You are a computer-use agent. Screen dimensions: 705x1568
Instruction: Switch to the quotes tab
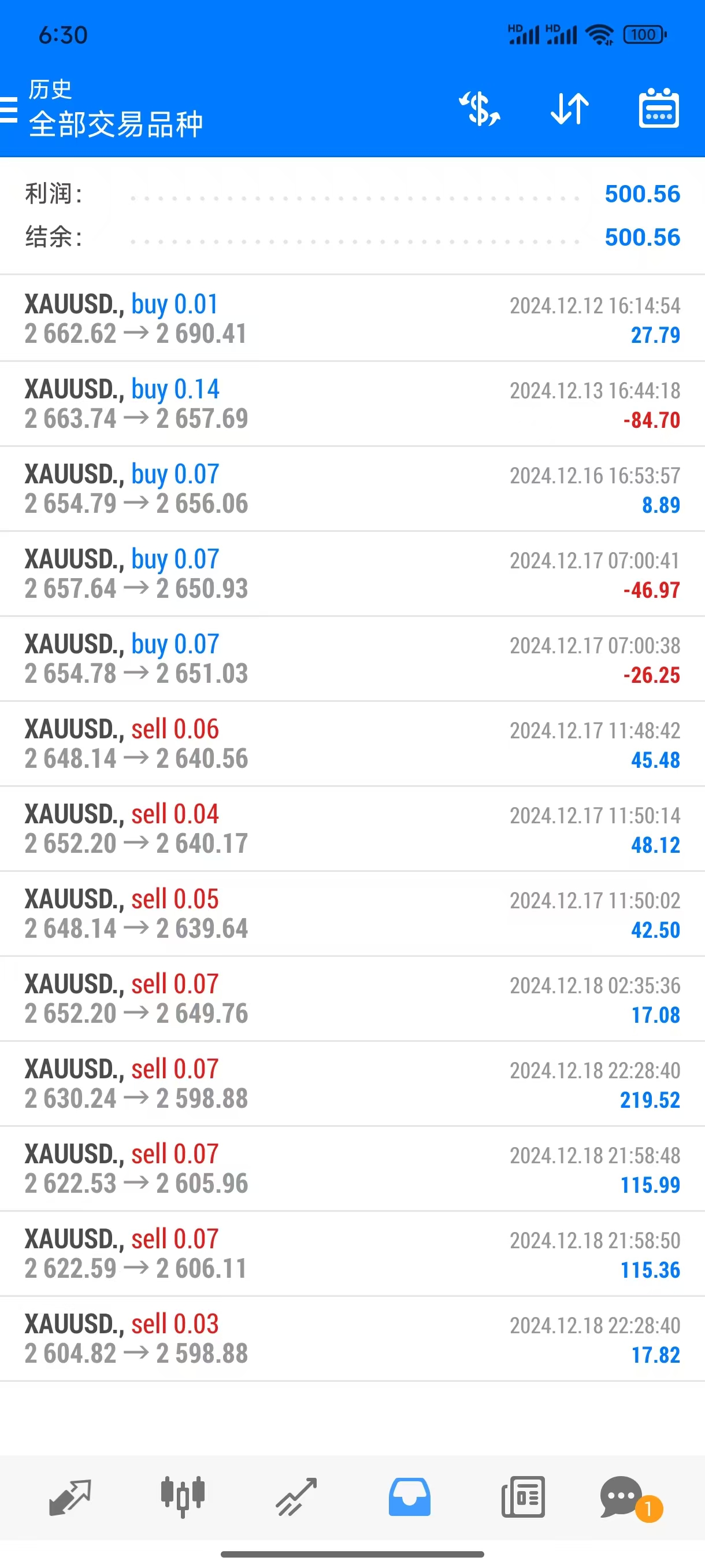tap(70, 1496)
